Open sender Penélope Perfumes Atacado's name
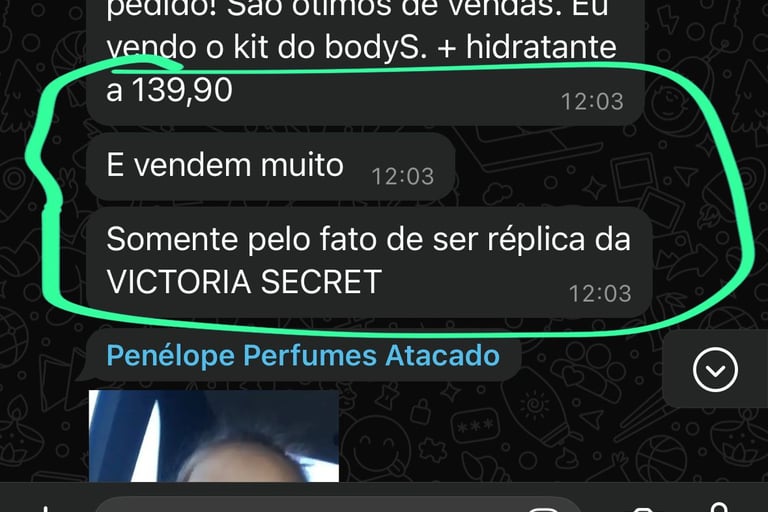Viewport: 768px width, 512px height. click(302, 355)
